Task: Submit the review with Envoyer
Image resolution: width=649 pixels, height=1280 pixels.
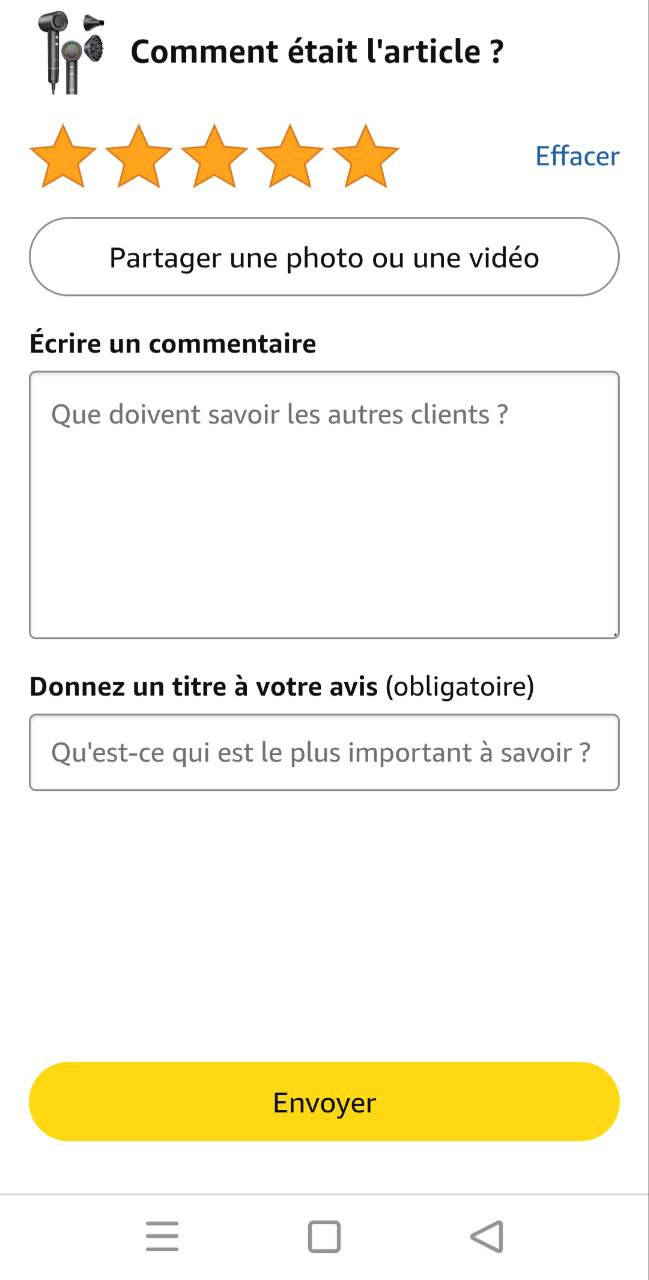Action: 324,1102
